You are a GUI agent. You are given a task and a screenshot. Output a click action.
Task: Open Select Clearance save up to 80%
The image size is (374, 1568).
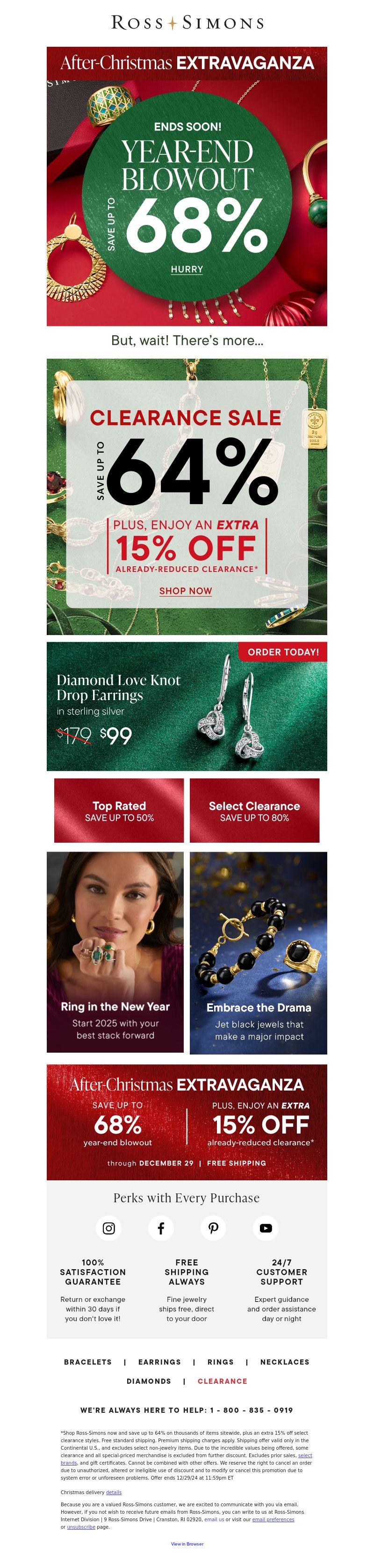coord(254,810)
